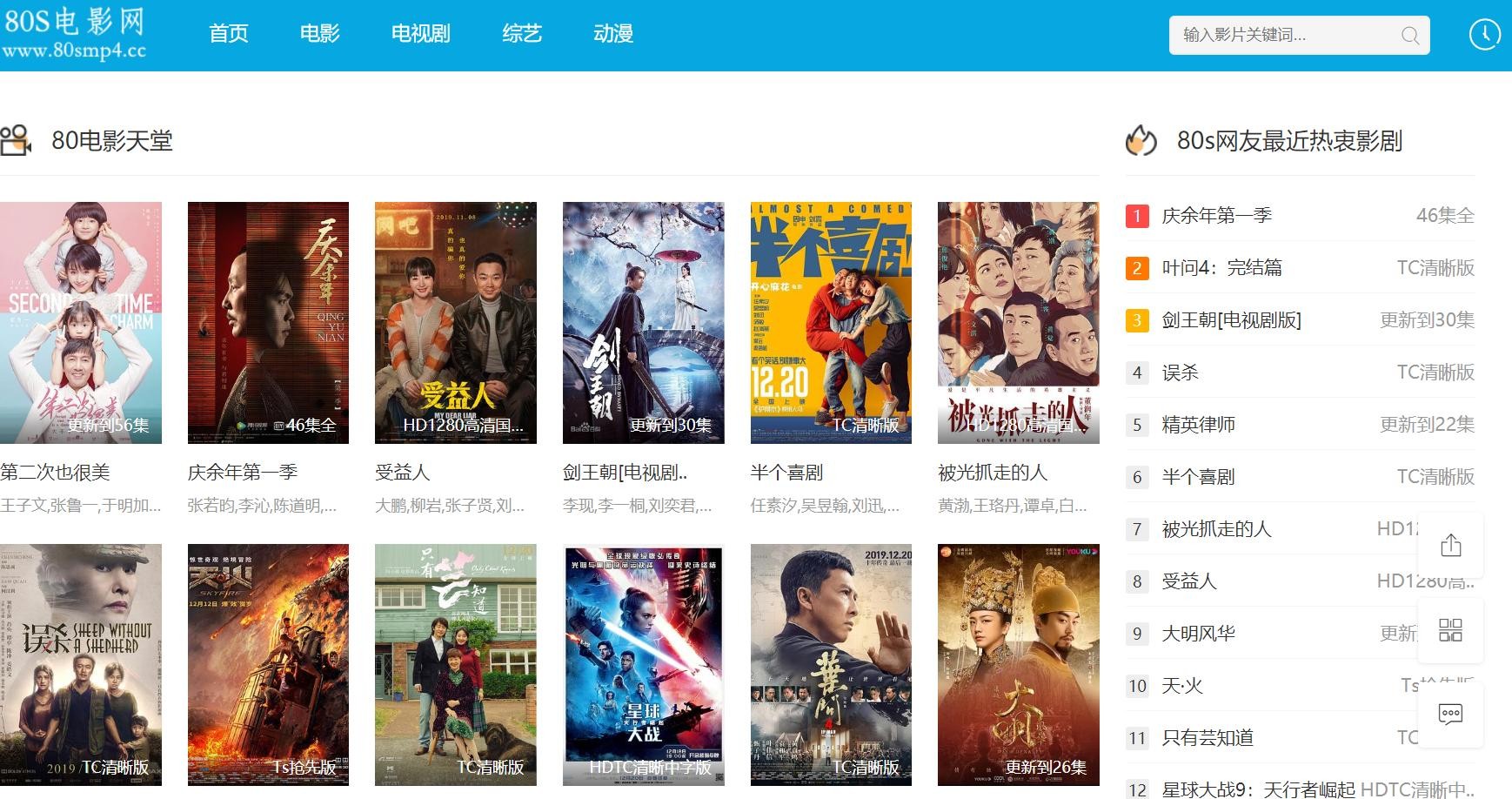1512x799 pixels.
Task: Open the 大明风华 hot list entry
Action: pos(1198,634)
